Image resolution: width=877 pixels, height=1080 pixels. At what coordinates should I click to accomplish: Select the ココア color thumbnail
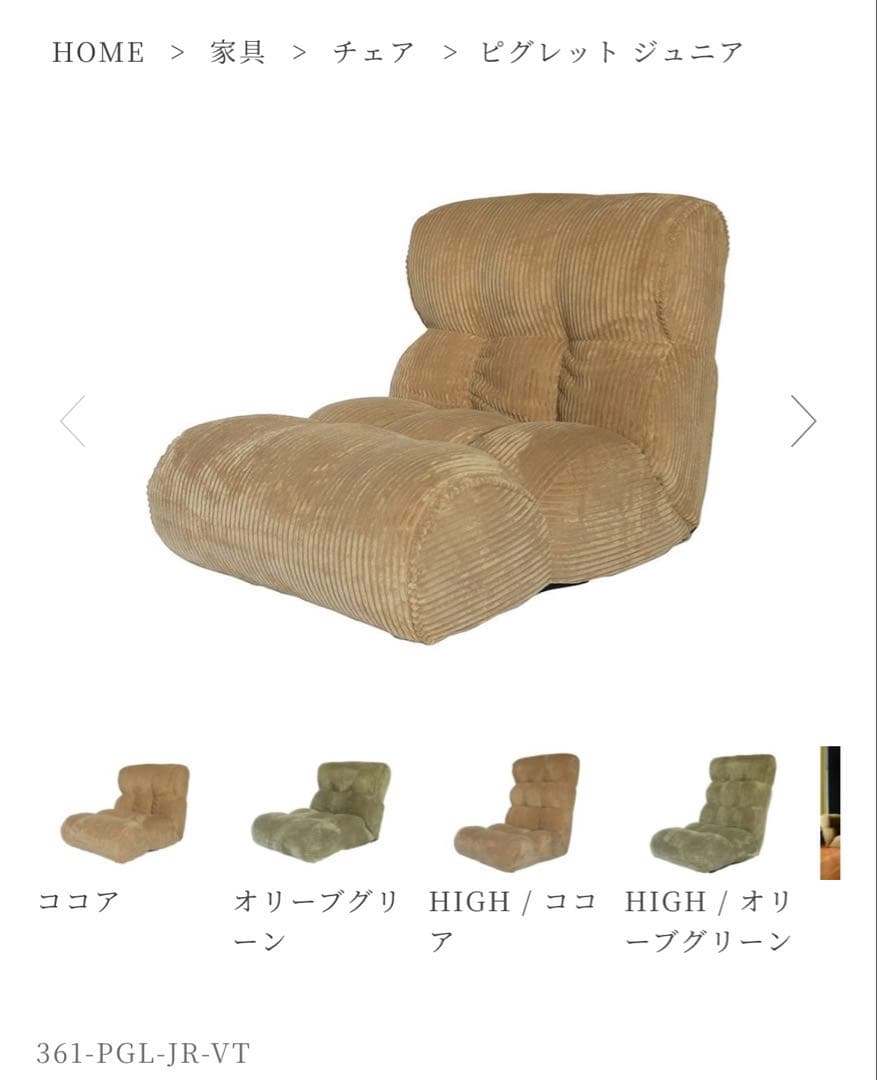pyautogui.click(x=125, y=810)
